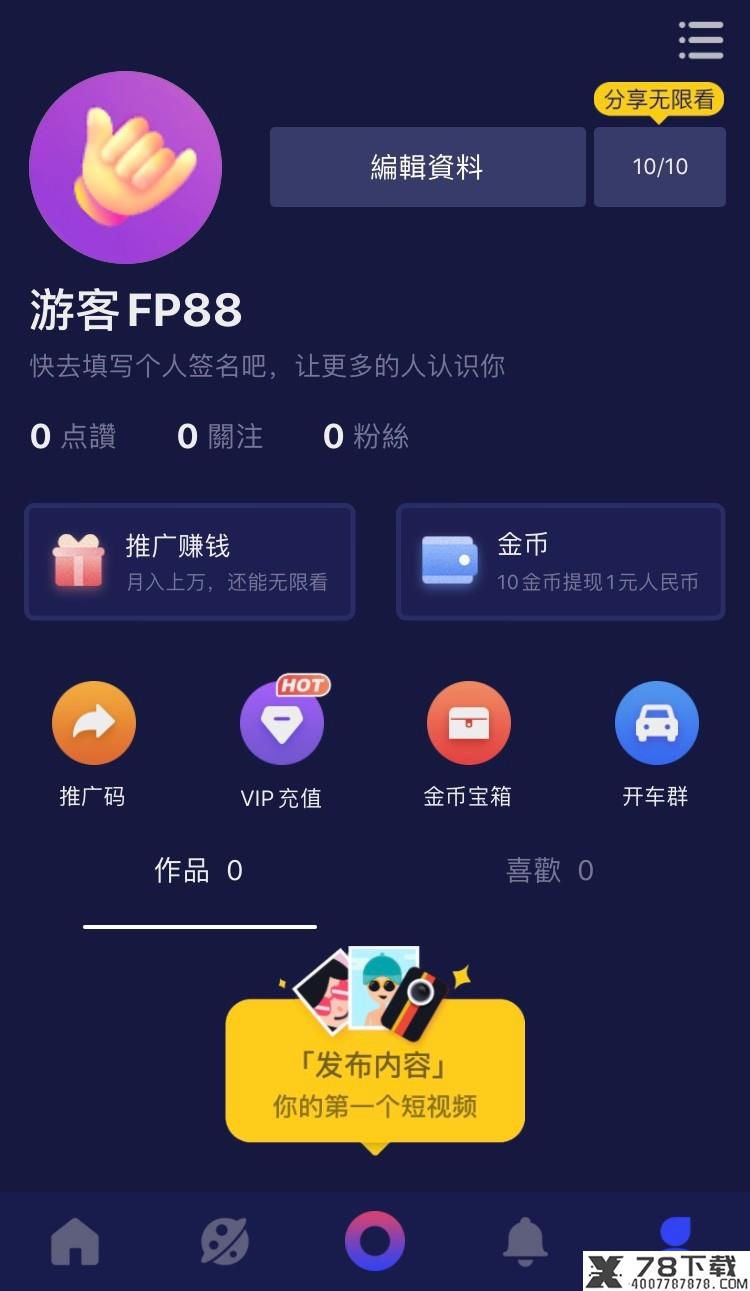This screenshot has height=1291, width=750.
Task: View the 關注 following list
Action: [220, 437]
